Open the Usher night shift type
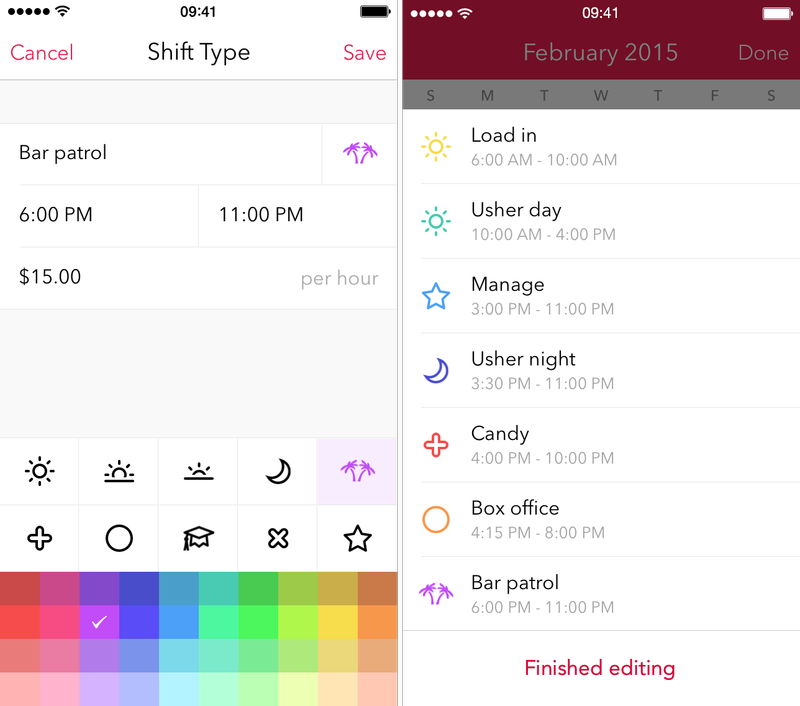The width and height of the screenshot is (800, 706). [x=600, y=370]
